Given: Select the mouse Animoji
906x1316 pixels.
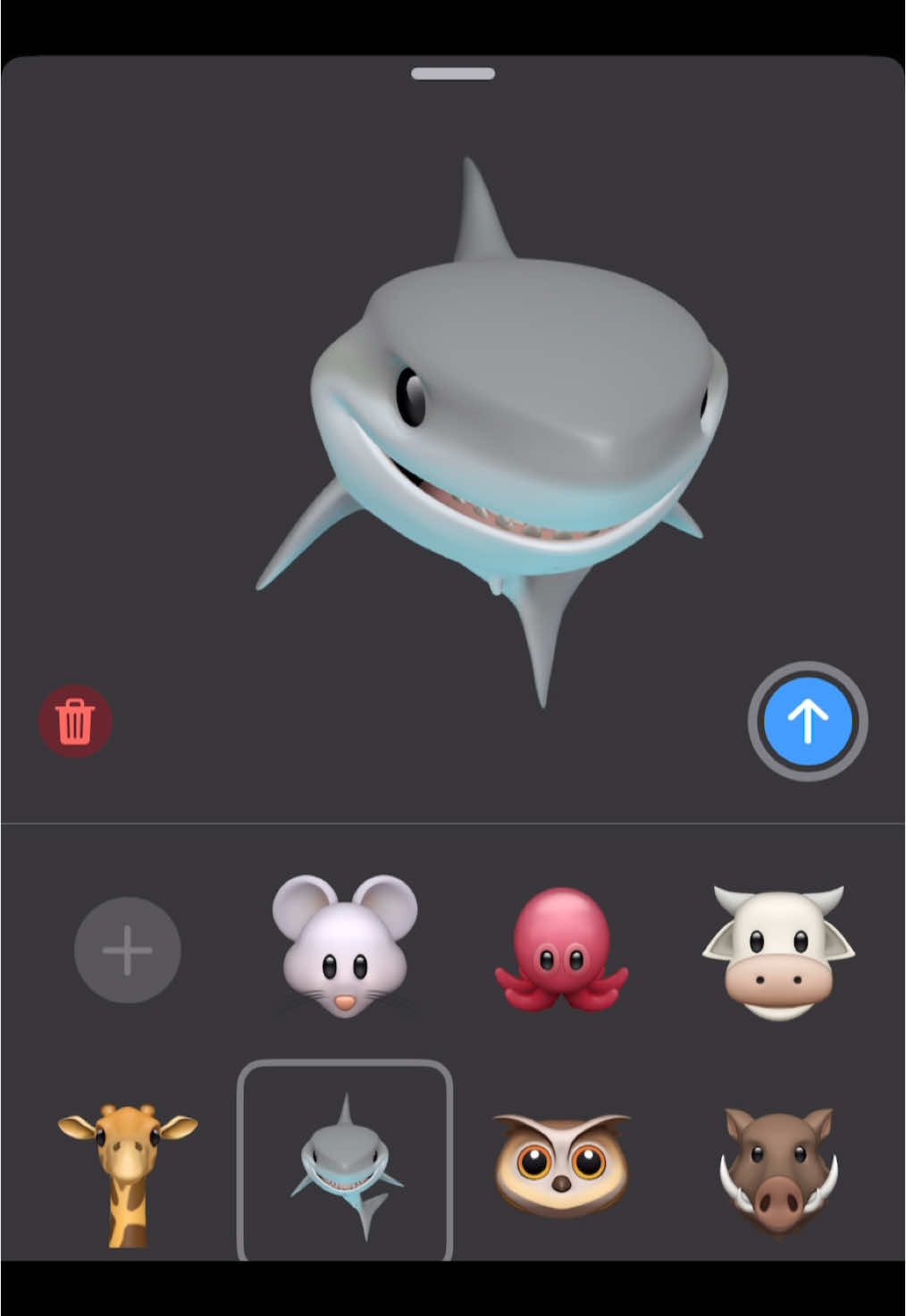Looking at the screenshot, I should (345, 947).
